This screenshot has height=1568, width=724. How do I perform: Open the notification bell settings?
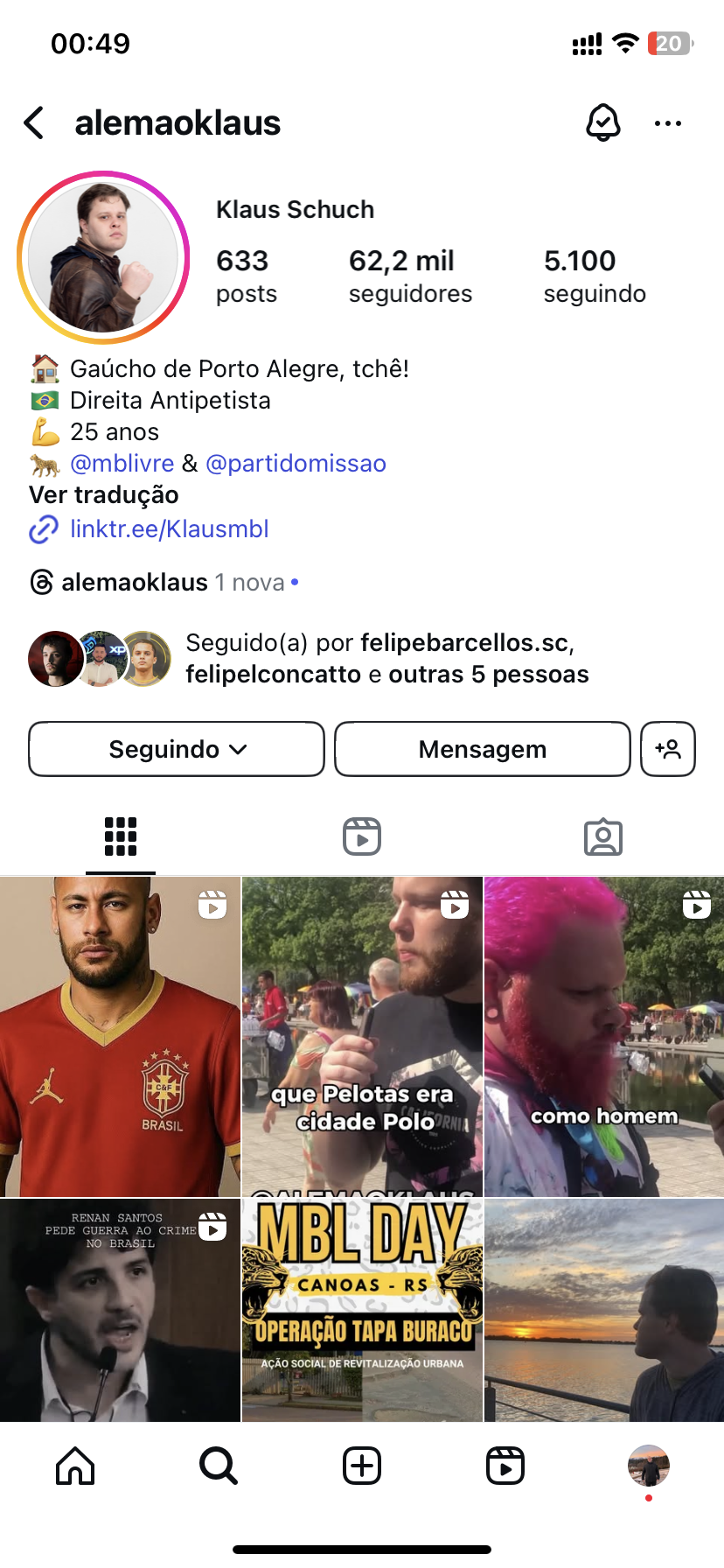(602, 123)
